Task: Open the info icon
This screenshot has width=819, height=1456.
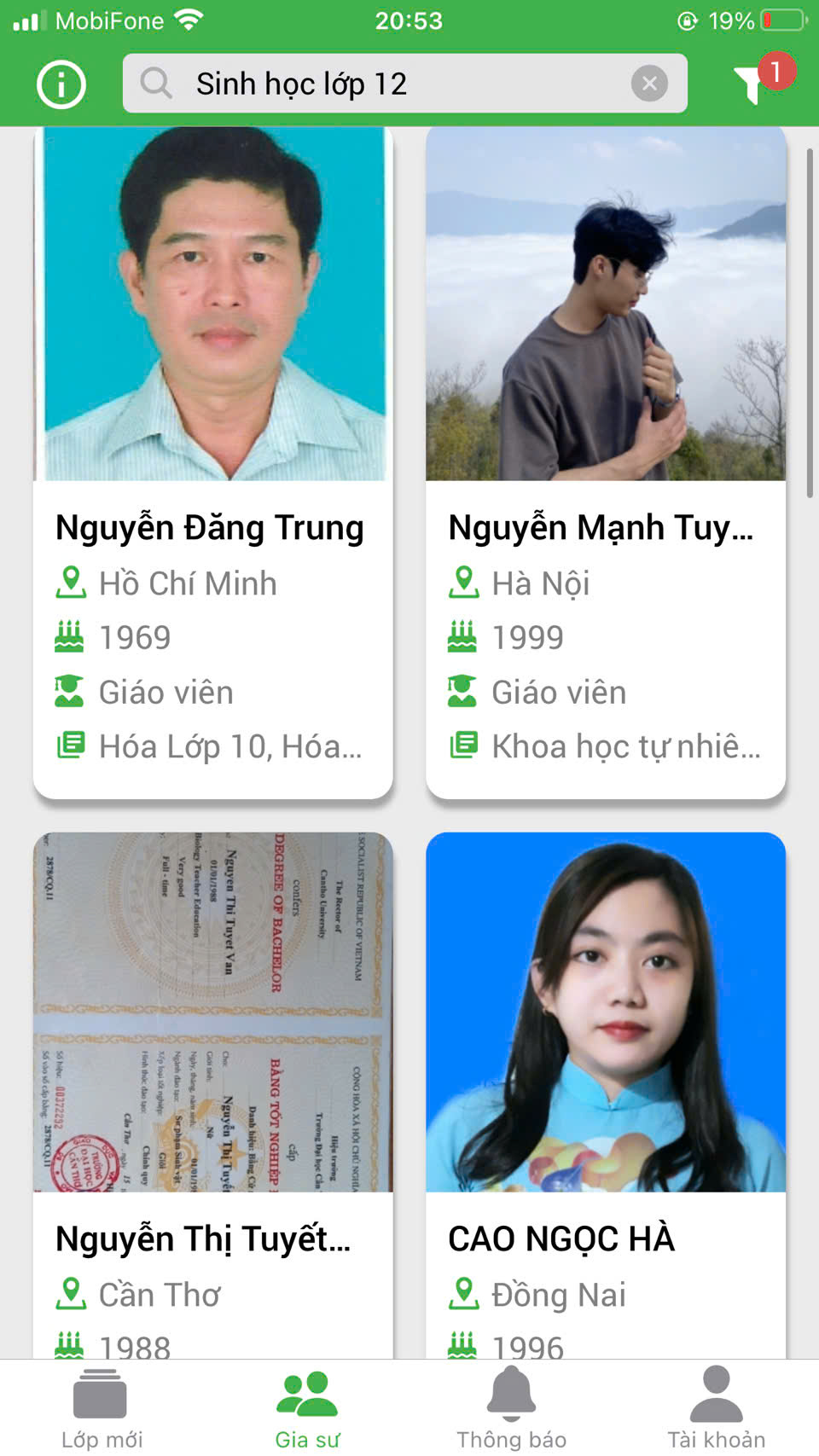Action: pyautogui.click(x=61, y=84)
